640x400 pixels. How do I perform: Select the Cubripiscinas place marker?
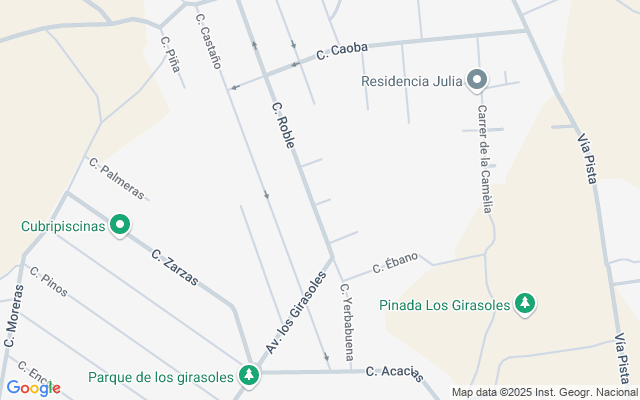pos(120,225)
